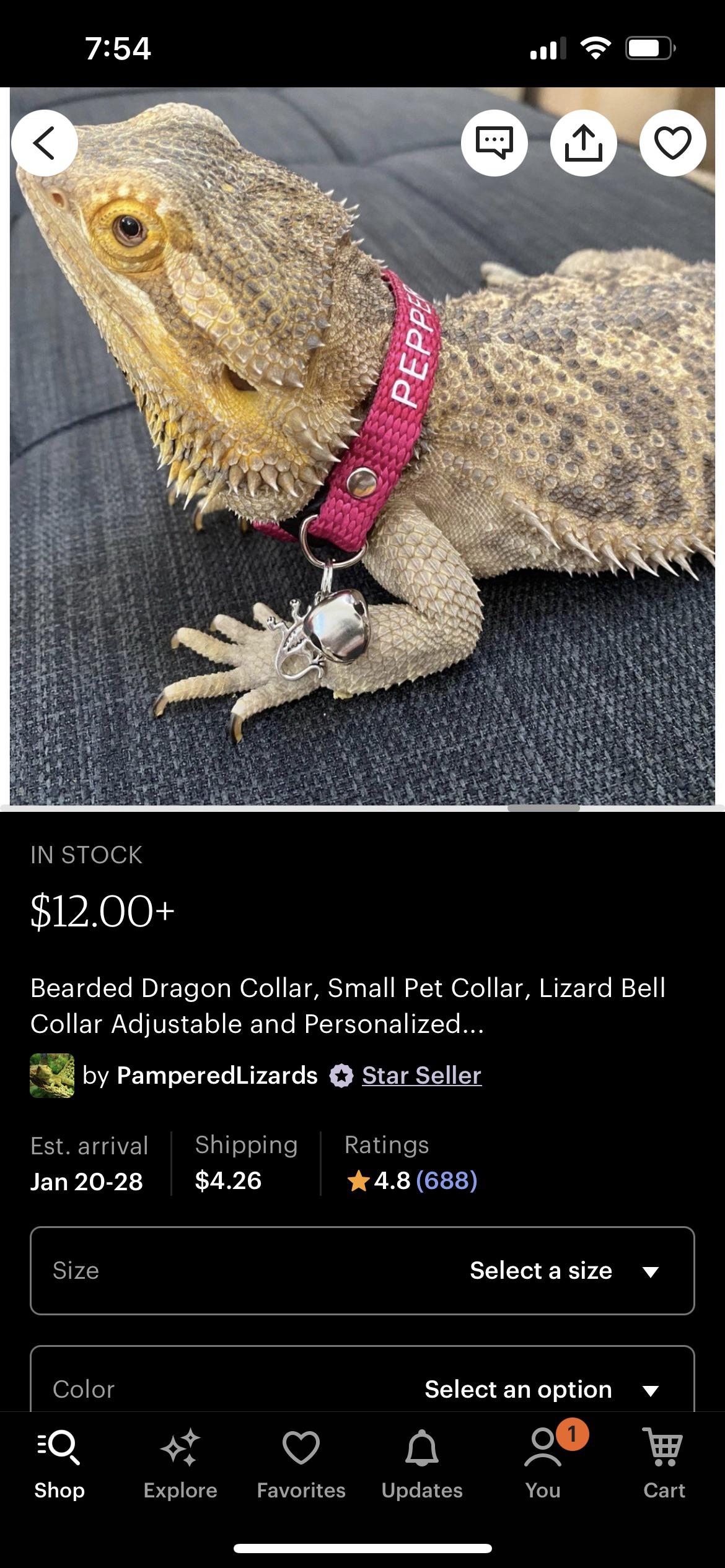725x1568 pixels.
Task: Tap the share icon to share this listing
Action: (x=584, y=142)
